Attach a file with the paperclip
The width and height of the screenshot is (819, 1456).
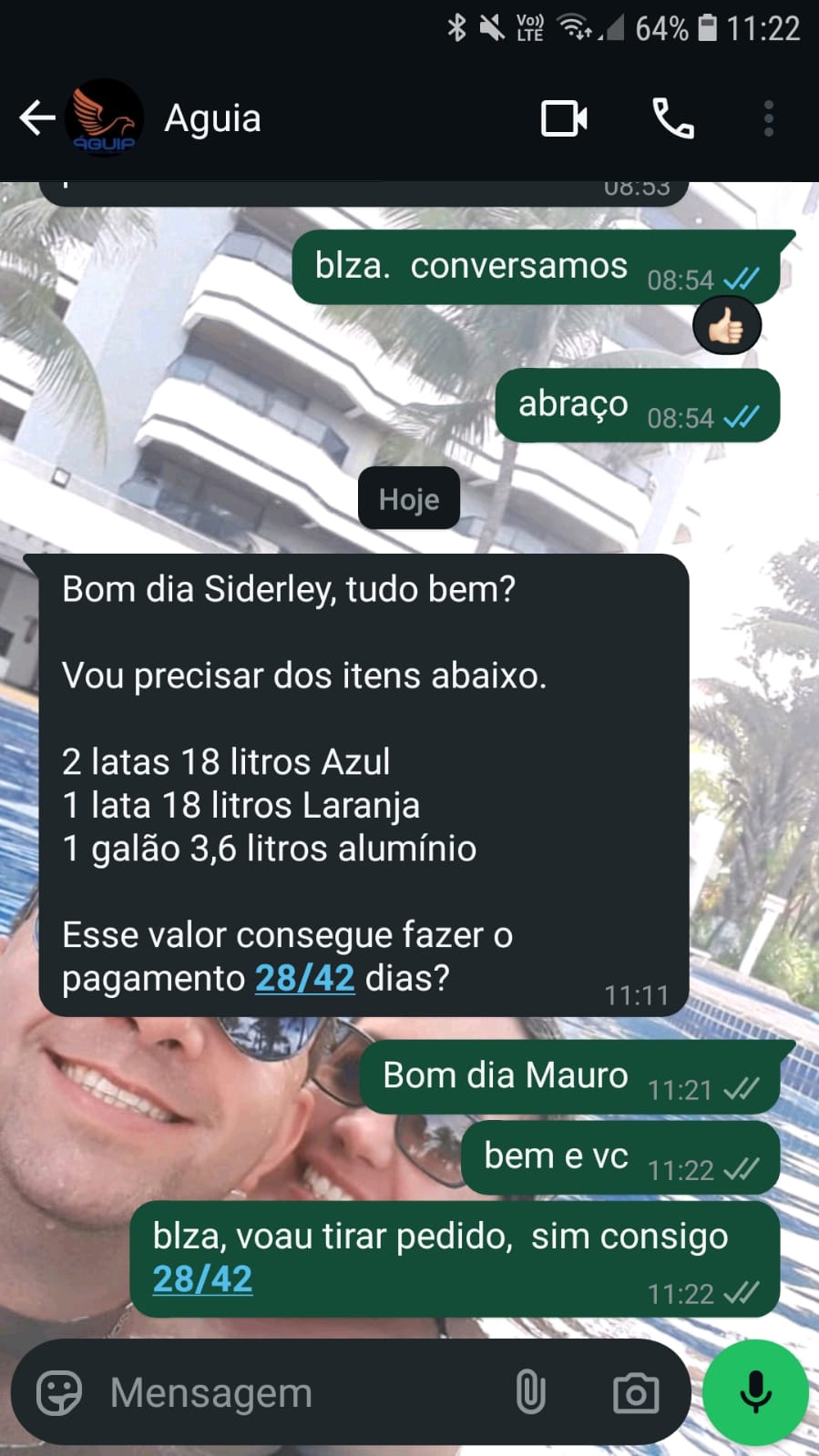[530, 1393]
